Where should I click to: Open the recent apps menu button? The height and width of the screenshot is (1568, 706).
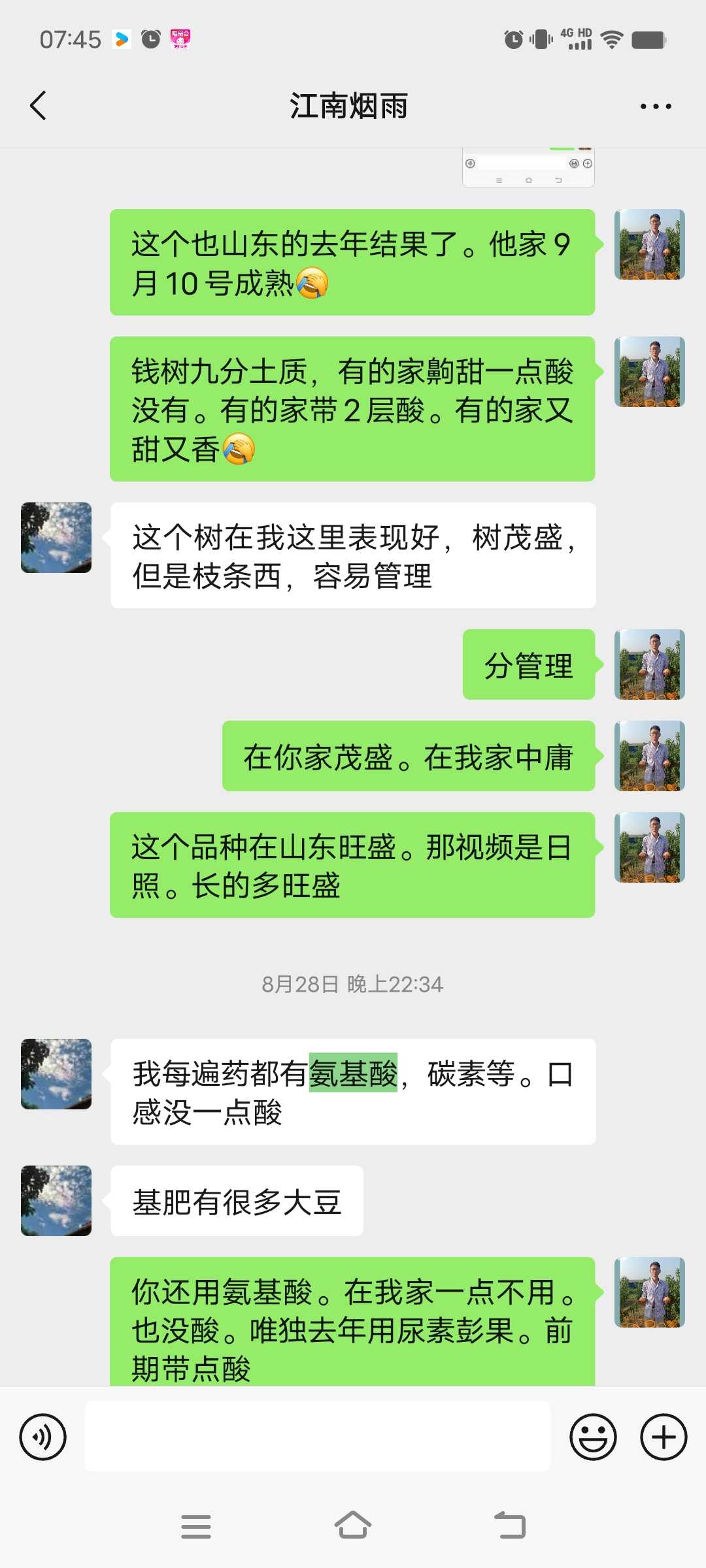pos(195,1526)
